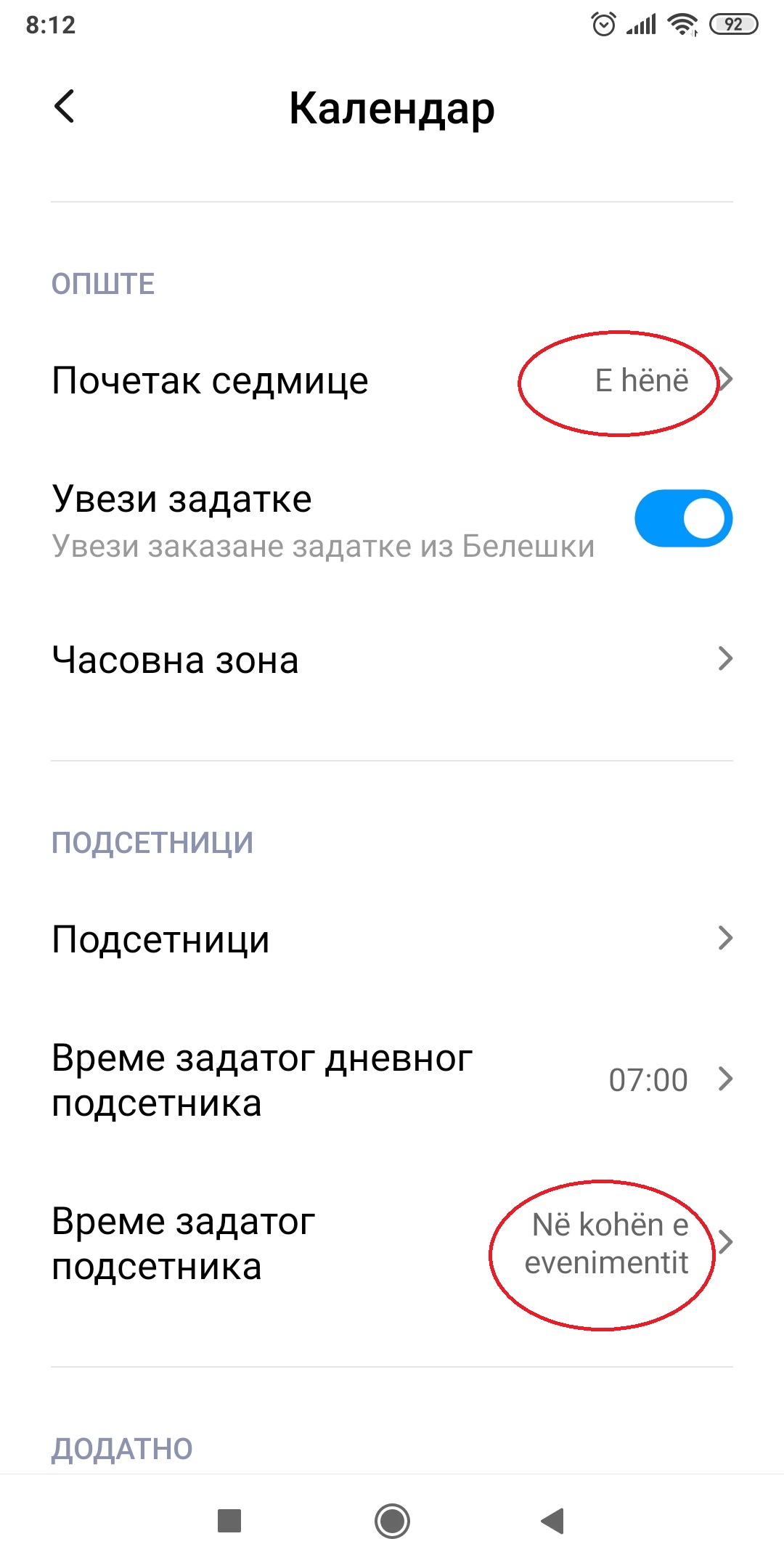Viewport: 784px width, 1568px height.
Task: Open Часовна зона settings
Action: pyautogui.click(x=392, y=659)
